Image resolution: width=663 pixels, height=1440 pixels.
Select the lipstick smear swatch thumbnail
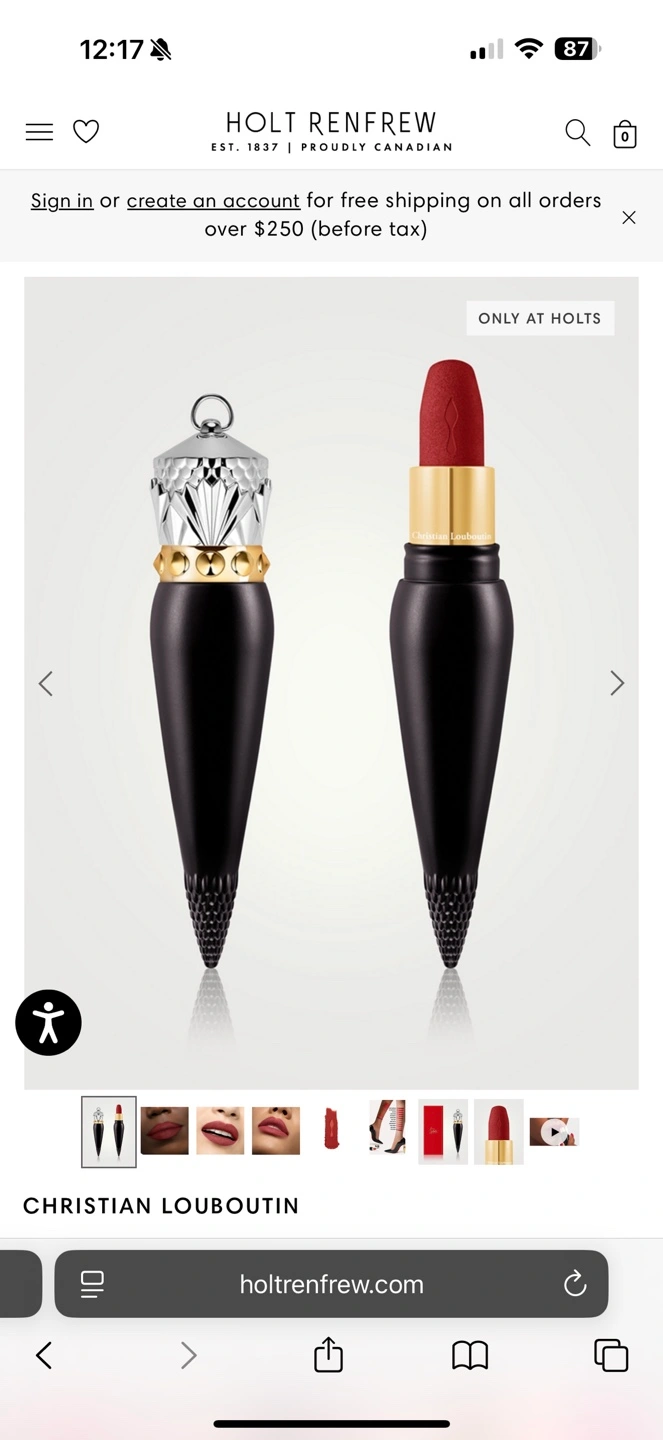pos(331,1130)
